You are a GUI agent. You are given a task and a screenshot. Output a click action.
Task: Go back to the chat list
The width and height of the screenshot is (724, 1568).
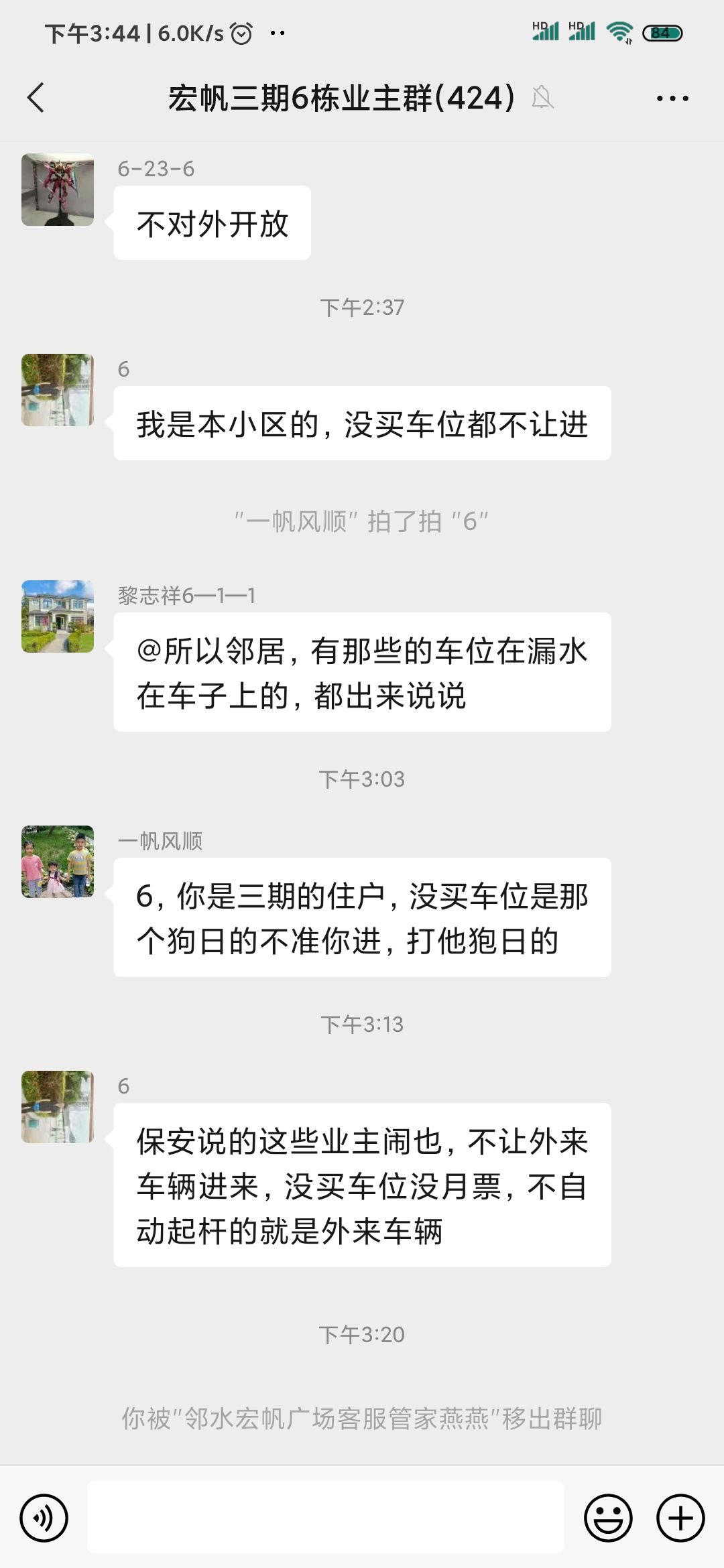click(36, 98)
